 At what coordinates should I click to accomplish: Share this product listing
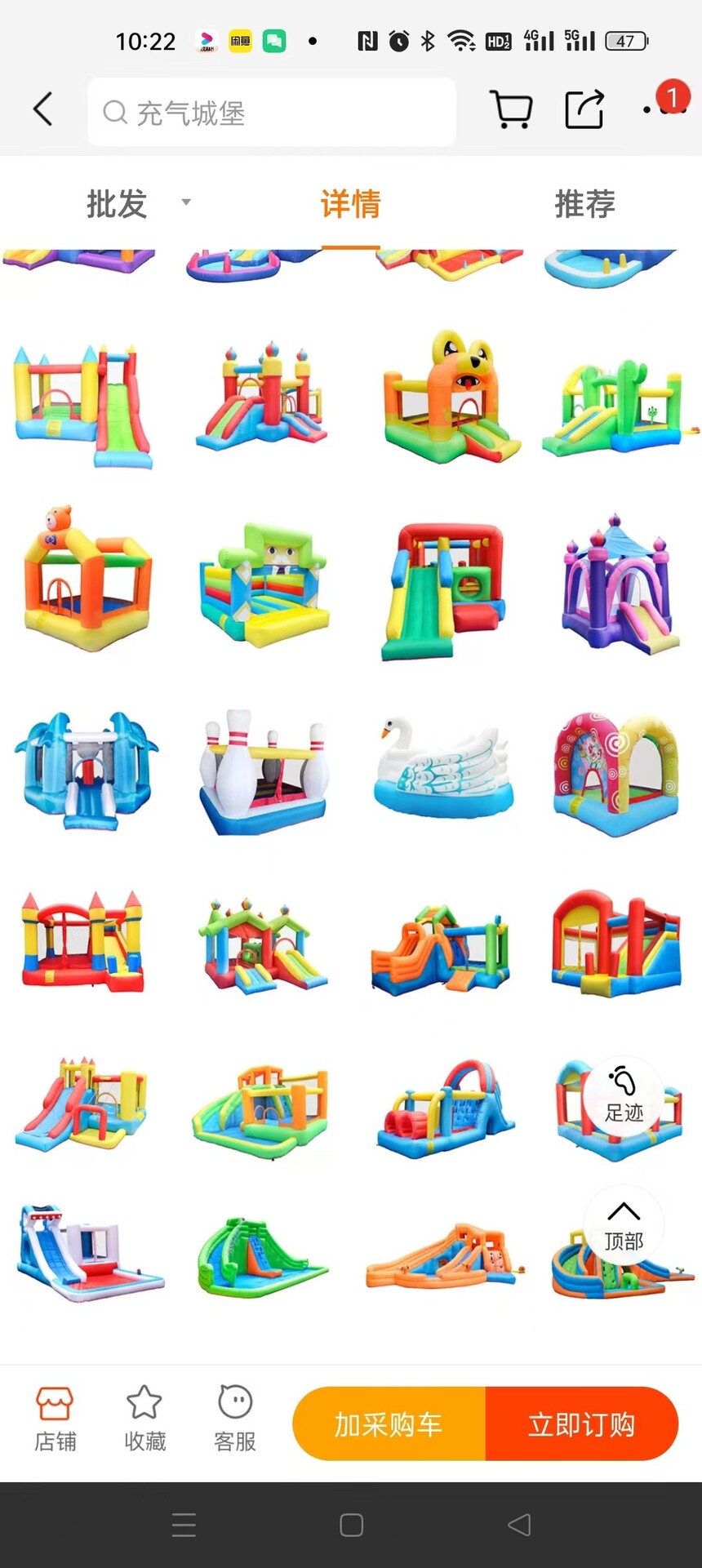point(584,109)
